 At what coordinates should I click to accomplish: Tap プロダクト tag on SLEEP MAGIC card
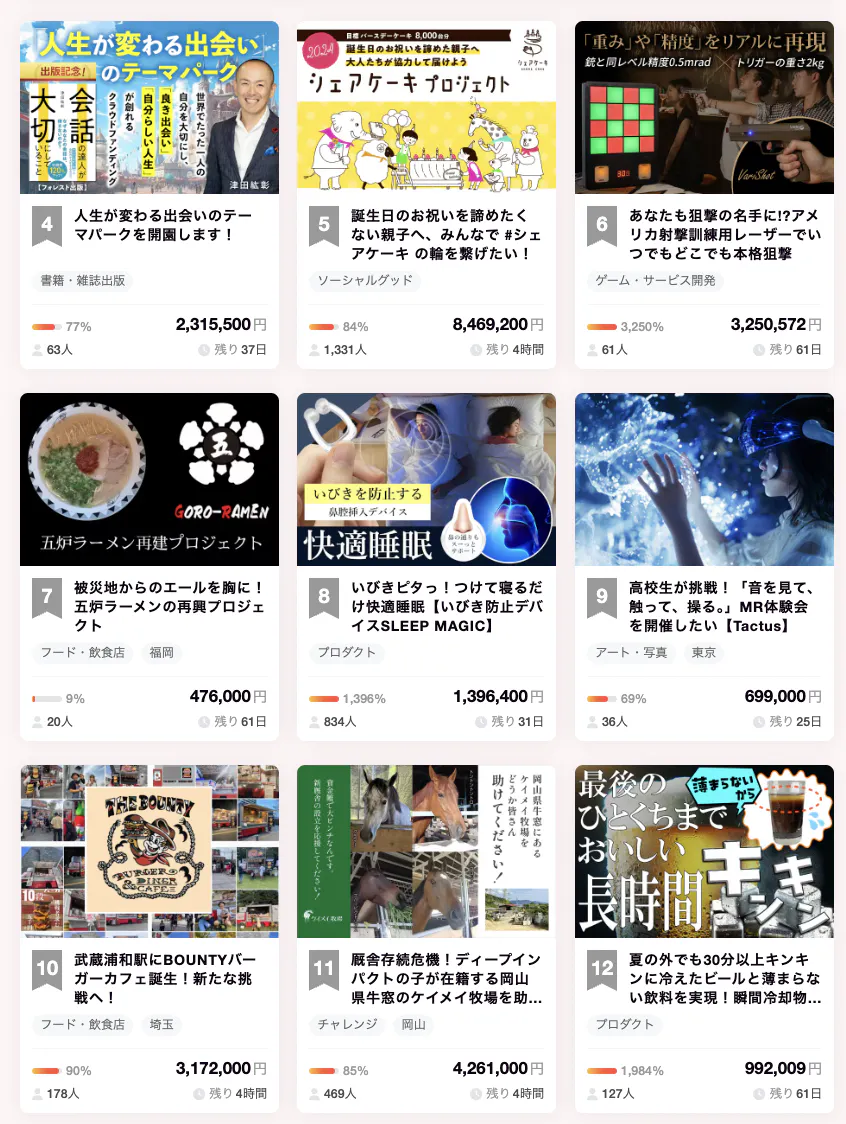[x=347, y=653]
